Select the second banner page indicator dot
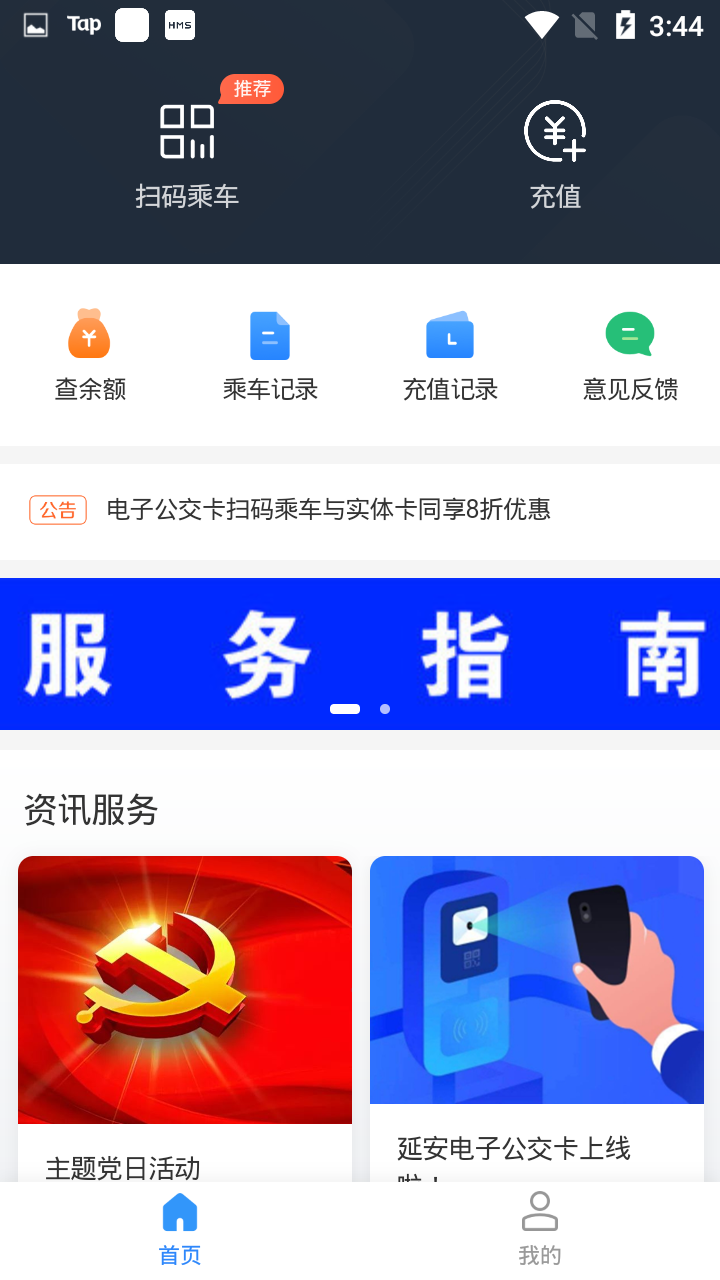 pos(385,709)
